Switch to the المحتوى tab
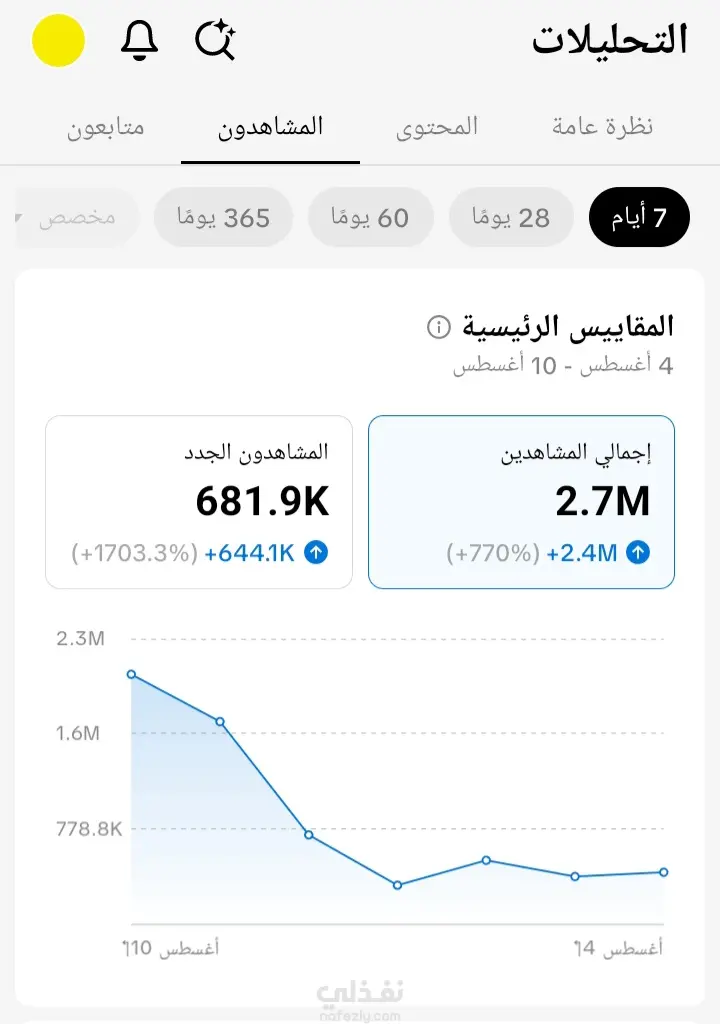 click(437, 126)
